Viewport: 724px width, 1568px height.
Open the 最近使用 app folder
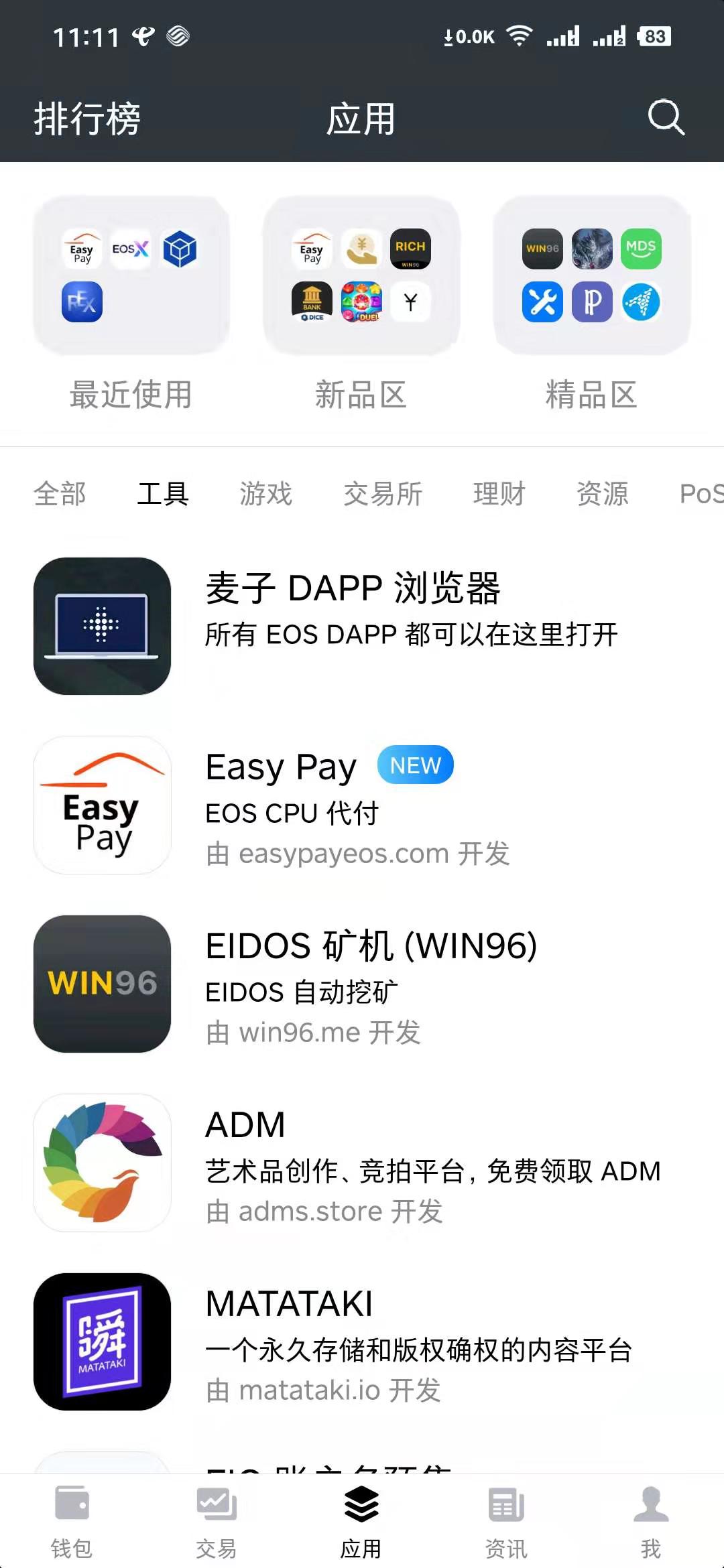[131, 275]
